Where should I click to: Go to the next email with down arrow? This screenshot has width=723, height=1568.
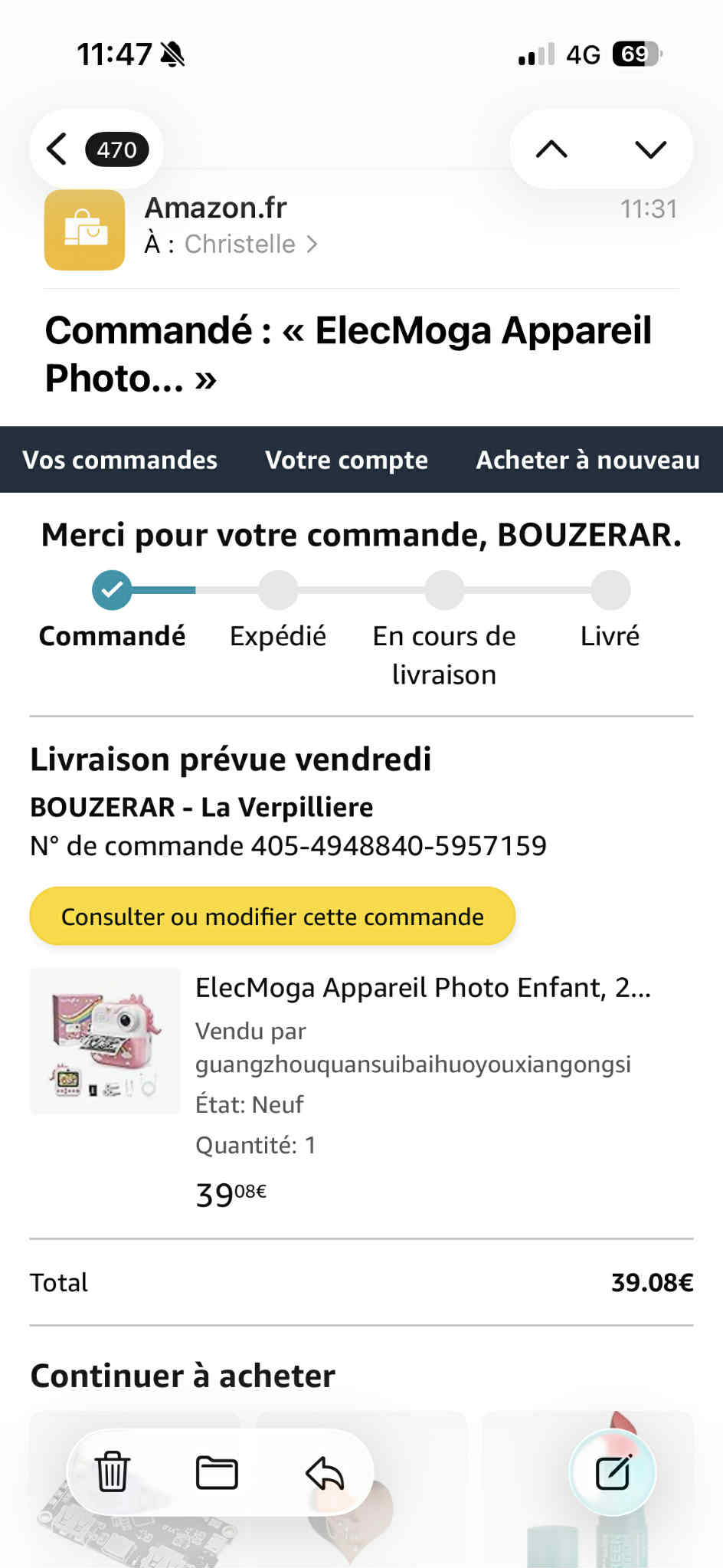(x=650, y=149)
